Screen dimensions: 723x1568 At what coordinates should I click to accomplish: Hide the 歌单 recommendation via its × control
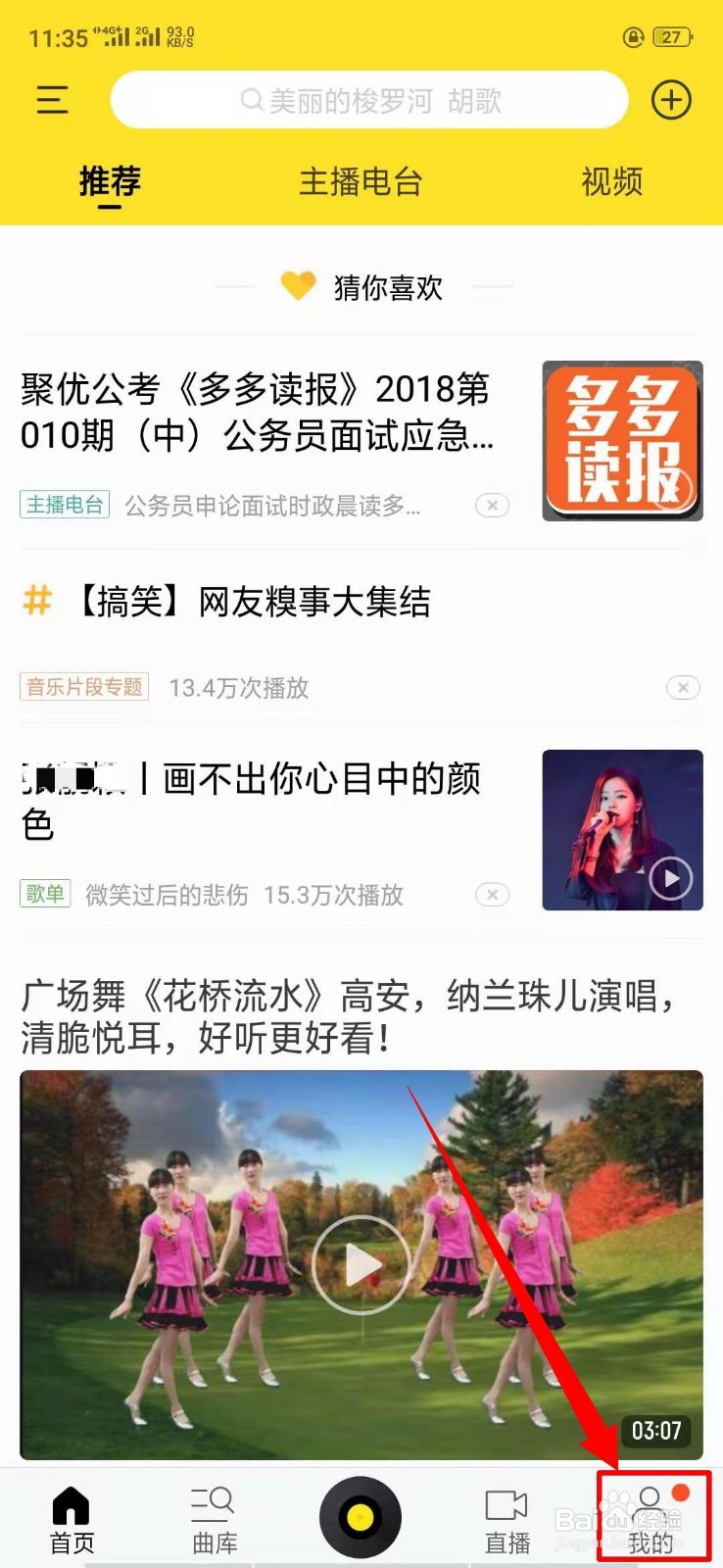pos(493,895)
